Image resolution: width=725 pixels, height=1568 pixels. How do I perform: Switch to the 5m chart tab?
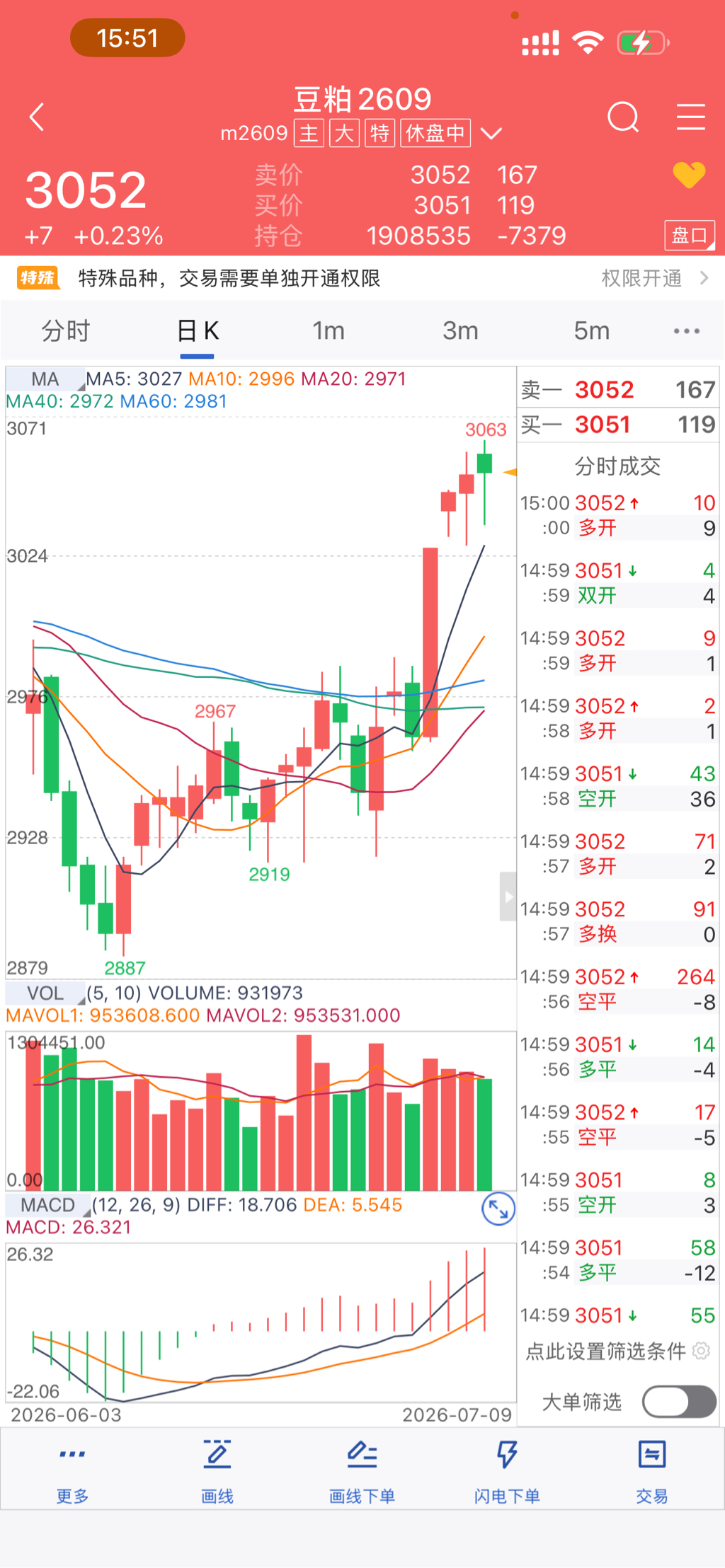[x=592, y=330]
